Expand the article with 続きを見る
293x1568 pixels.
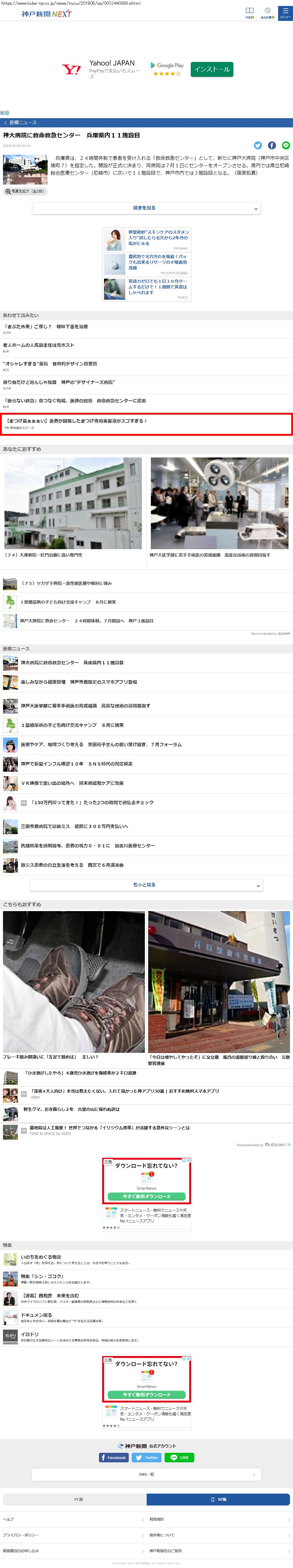(x=146, y=208)
